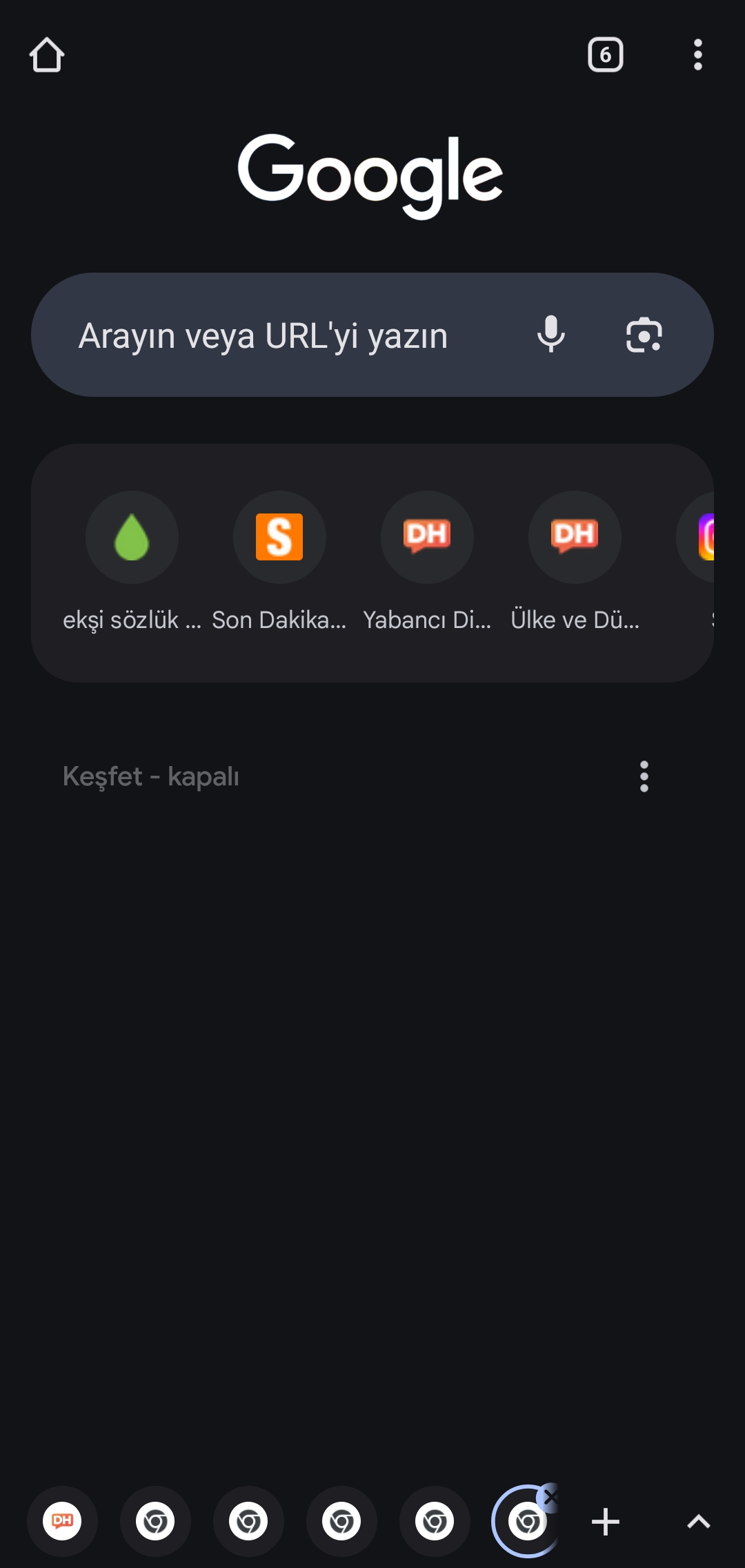Image resolution: width=745 pixels, height=1568 pixels.
Task: Open the Keşfet options menu
Action: pos(644,776)
